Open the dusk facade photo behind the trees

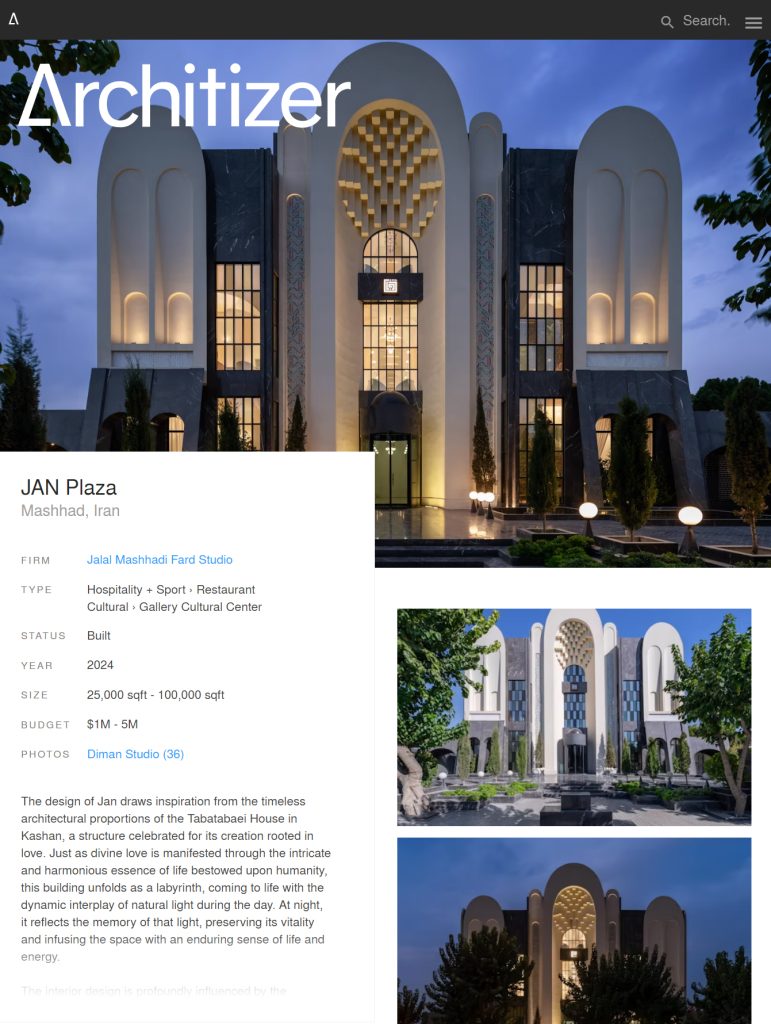[573, 930]
